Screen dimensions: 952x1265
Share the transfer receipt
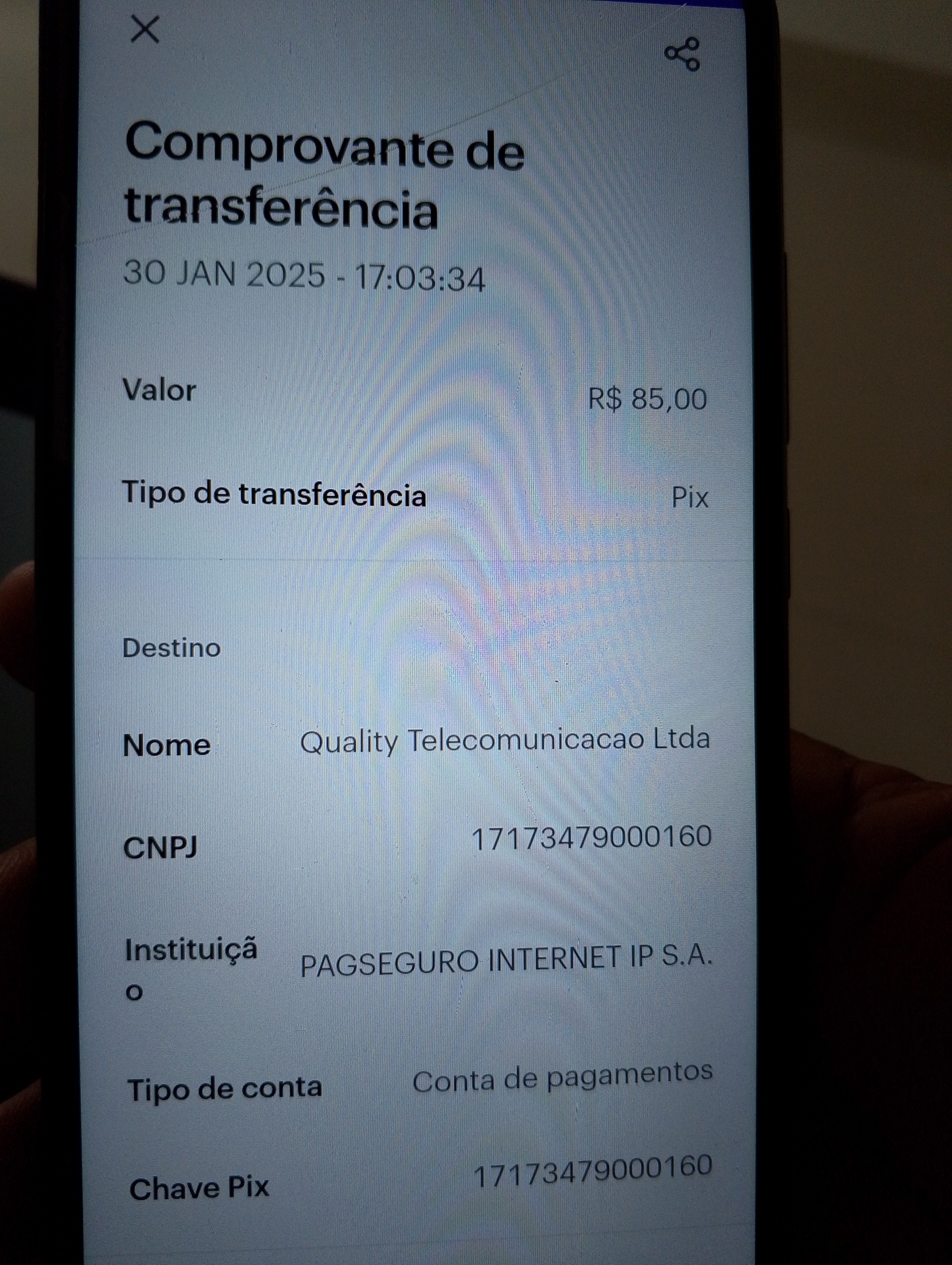click(x=682, y=54)
